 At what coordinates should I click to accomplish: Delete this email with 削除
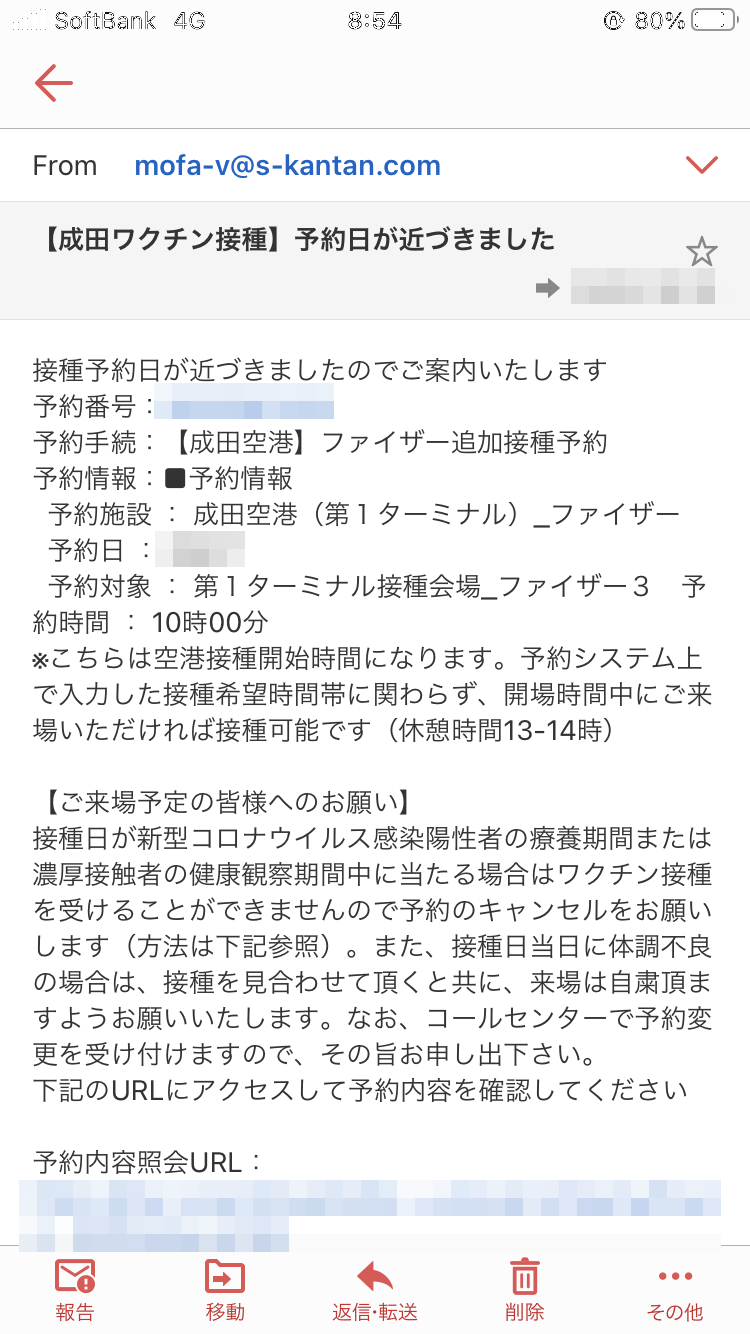point(525,1290)
